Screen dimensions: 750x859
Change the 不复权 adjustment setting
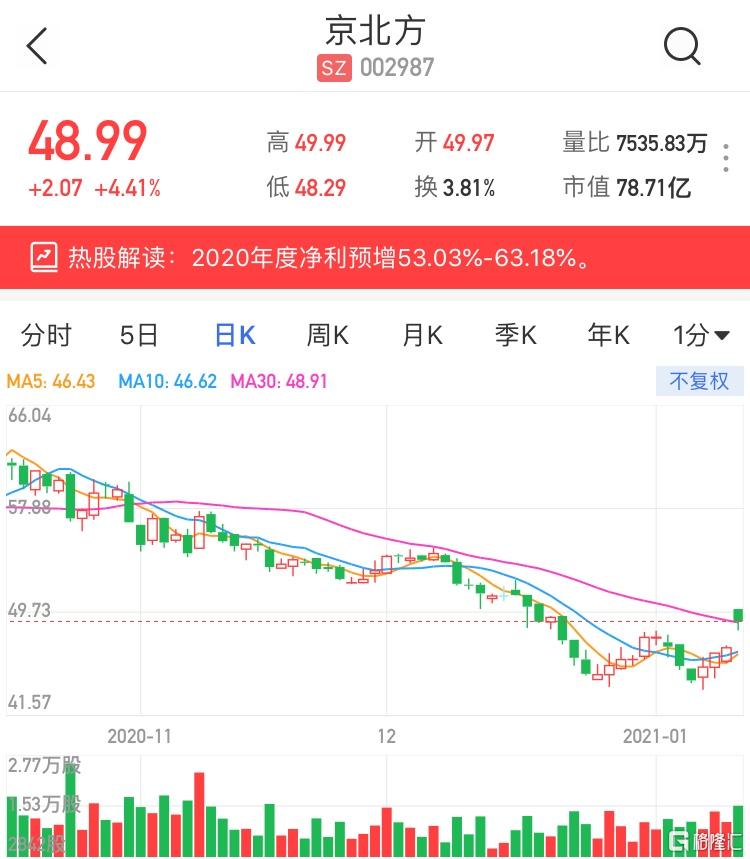[x=699, y=382]
